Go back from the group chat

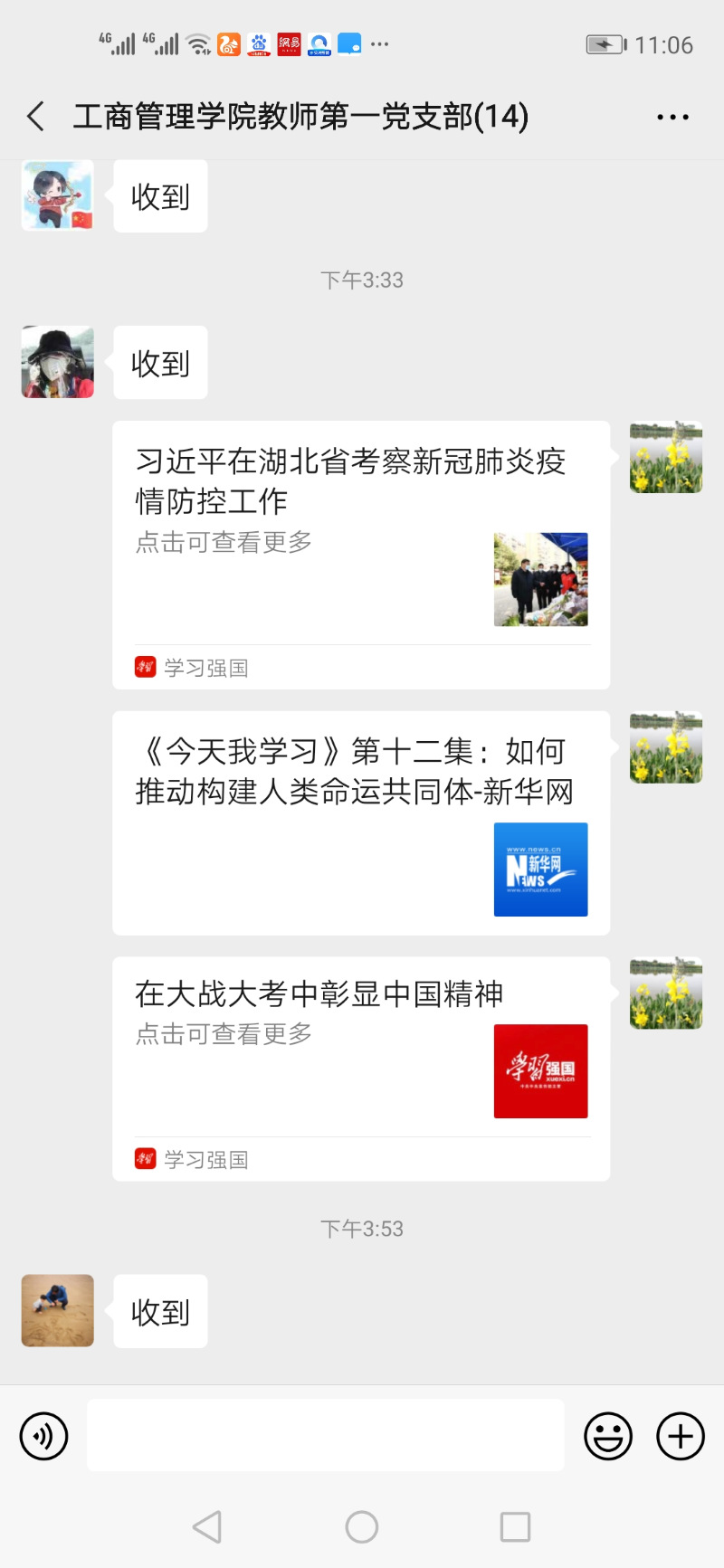point(36,117)
